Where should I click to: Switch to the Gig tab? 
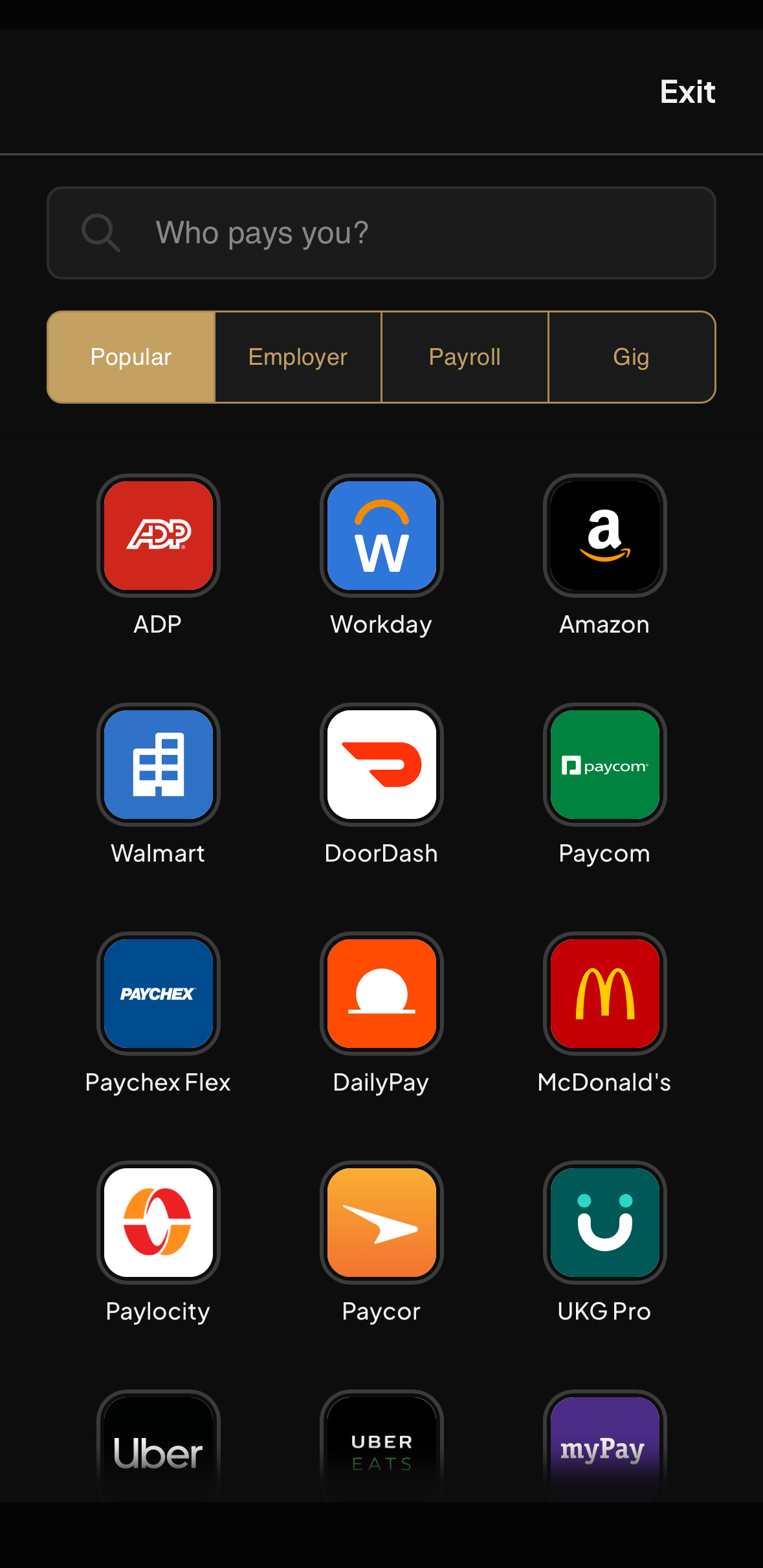632,357
